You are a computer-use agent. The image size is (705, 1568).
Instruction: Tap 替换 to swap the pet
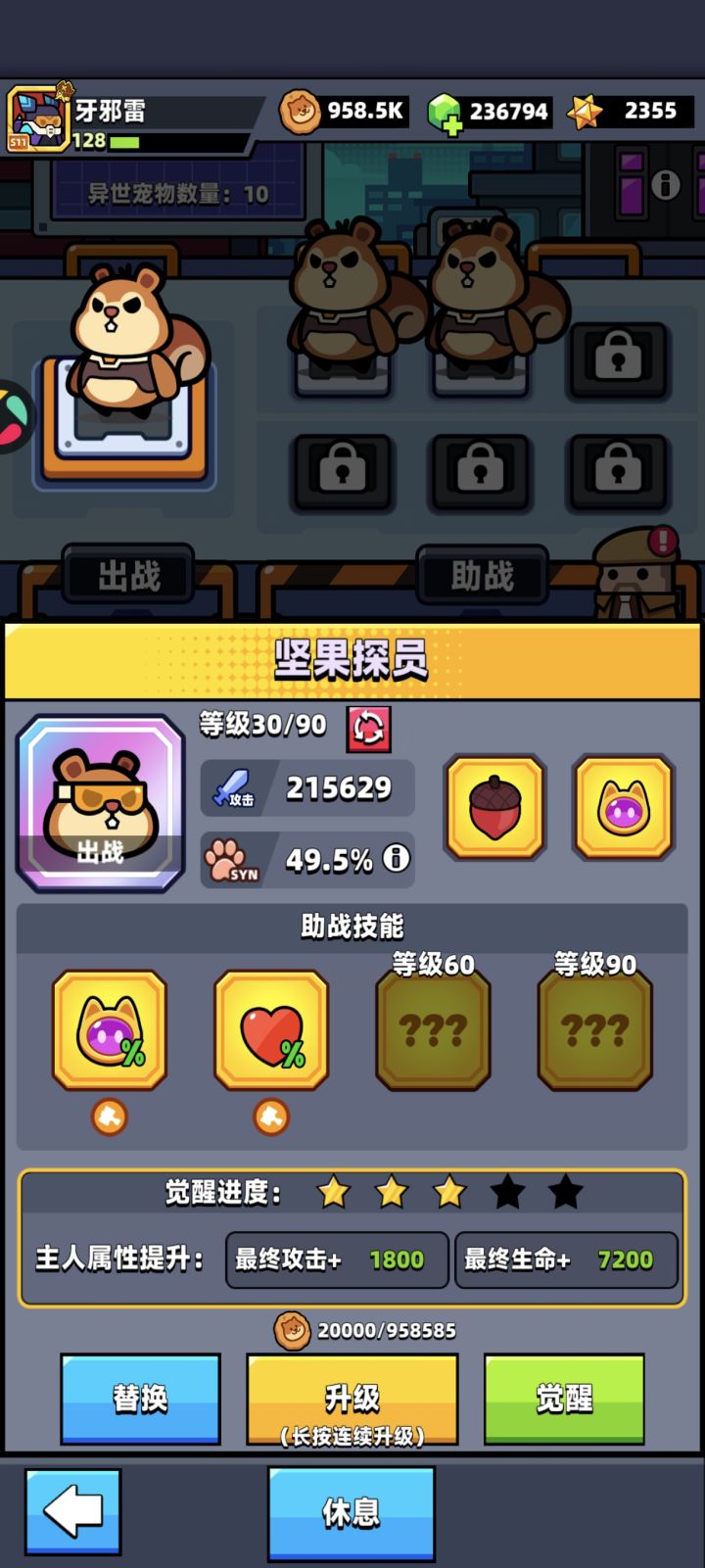pyautogui.click(x=139, y=1399)
